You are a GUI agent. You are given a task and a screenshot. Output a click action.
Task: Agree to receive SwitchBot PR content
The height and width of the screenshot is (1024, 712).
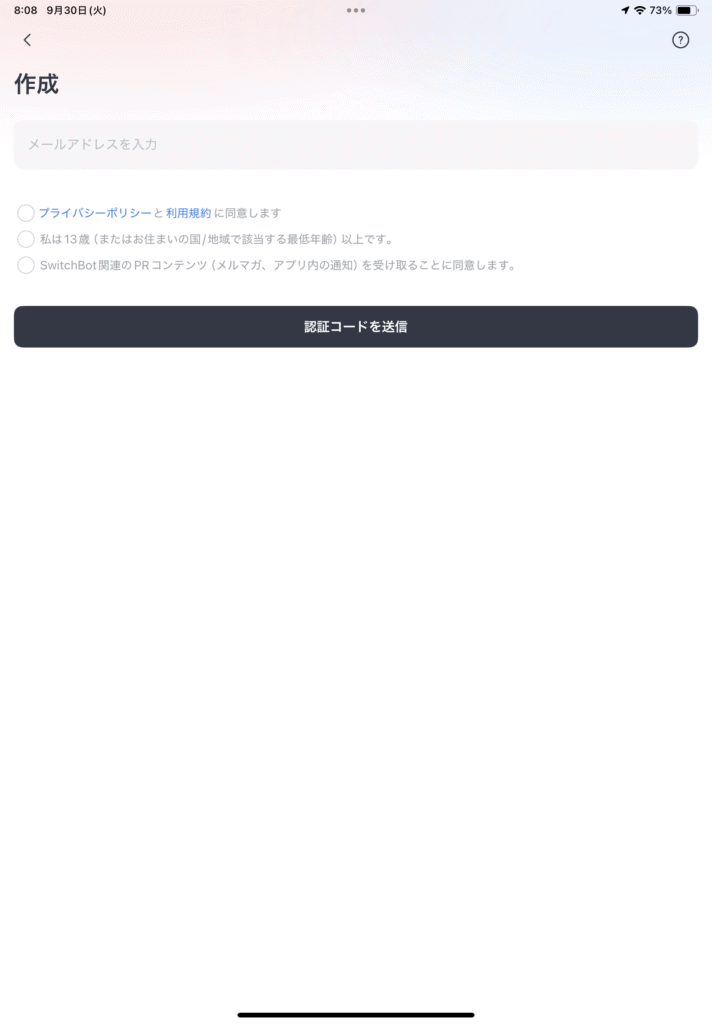[26, 265]
